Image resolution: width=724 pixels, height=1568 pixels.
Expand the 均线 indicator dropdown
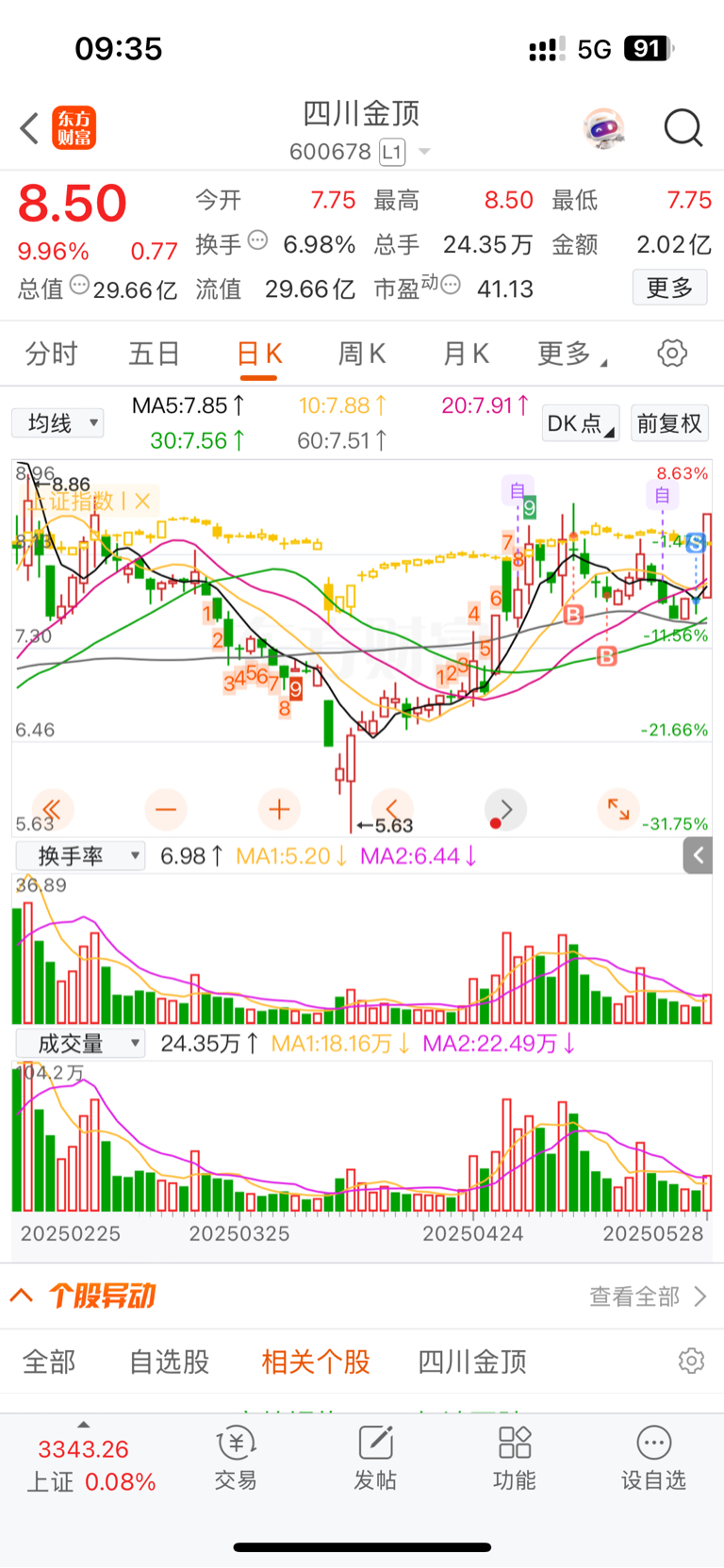(58, 423)
